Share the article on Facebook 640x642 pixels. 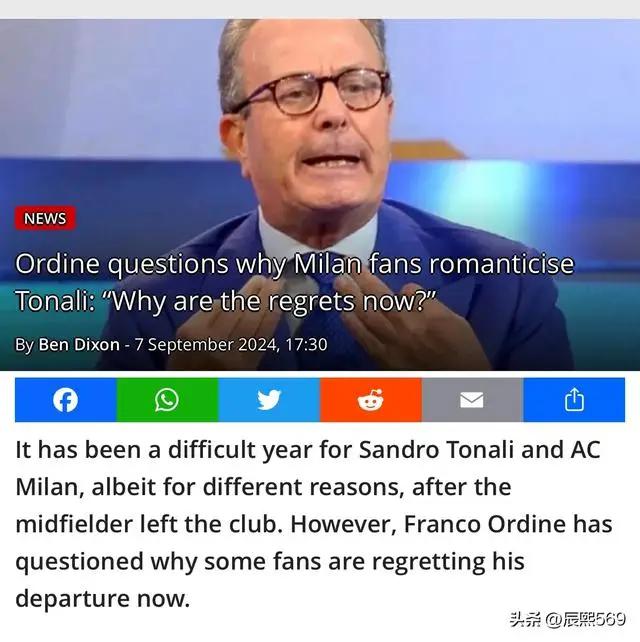tap(66, 400)
